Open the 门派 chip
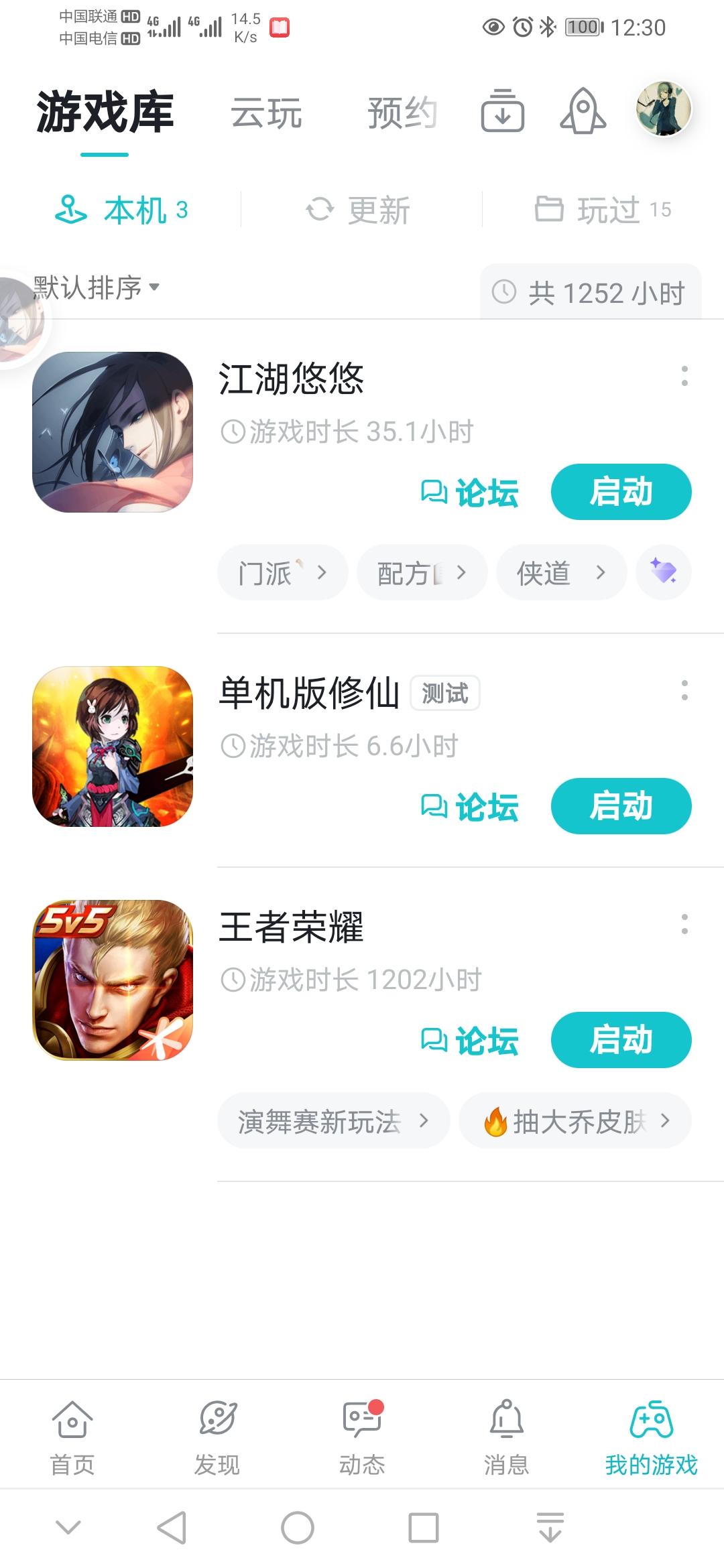The width and height of the screenshot is (724, 1568). coord(282,573)
